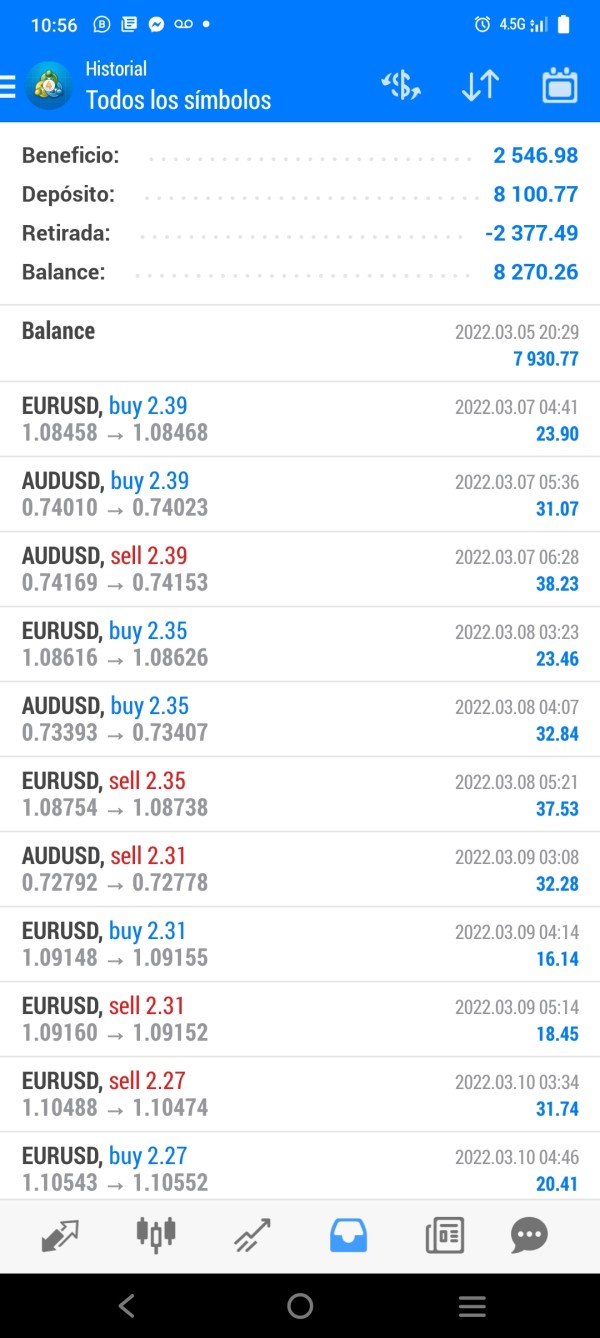Open the side drawer menu
Viewport: 600px width, 1338px height.
click(x=9, y=87)
